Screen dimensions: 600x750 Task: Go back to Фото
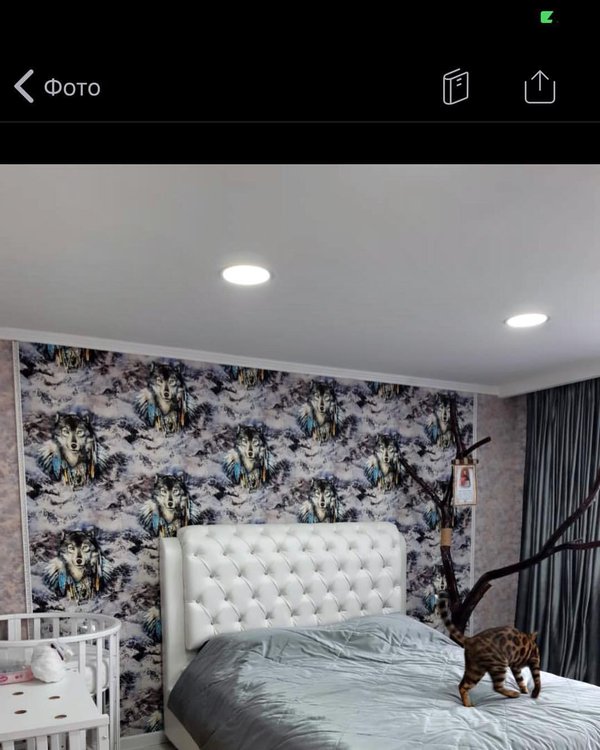[57, 87]
